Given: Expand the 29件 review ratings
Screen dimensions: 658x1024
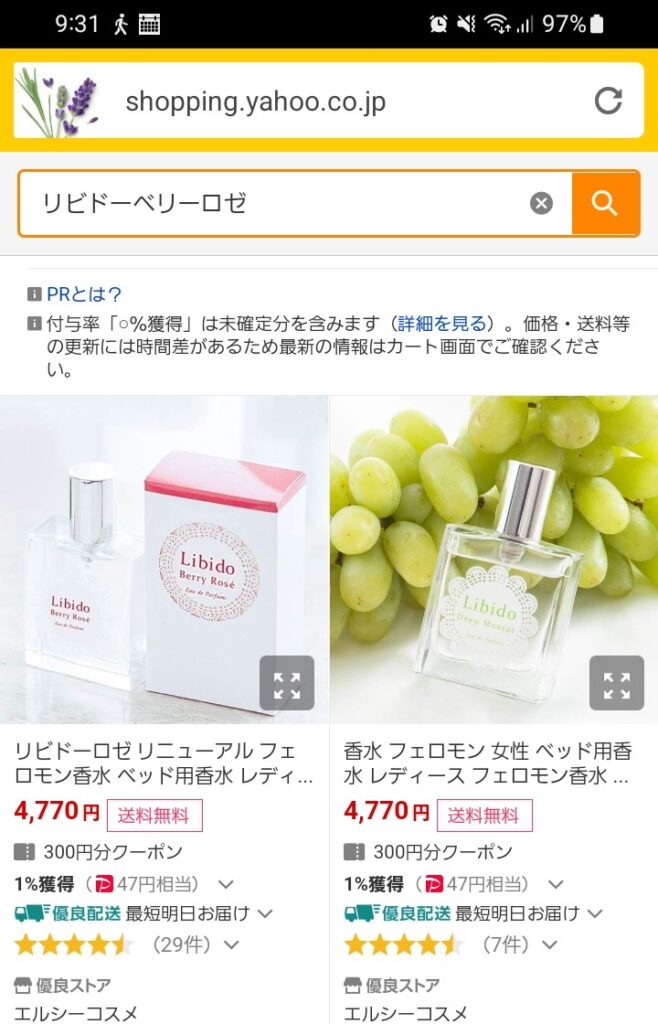Looking at the screenshot, I should click(x=231, y=945).
